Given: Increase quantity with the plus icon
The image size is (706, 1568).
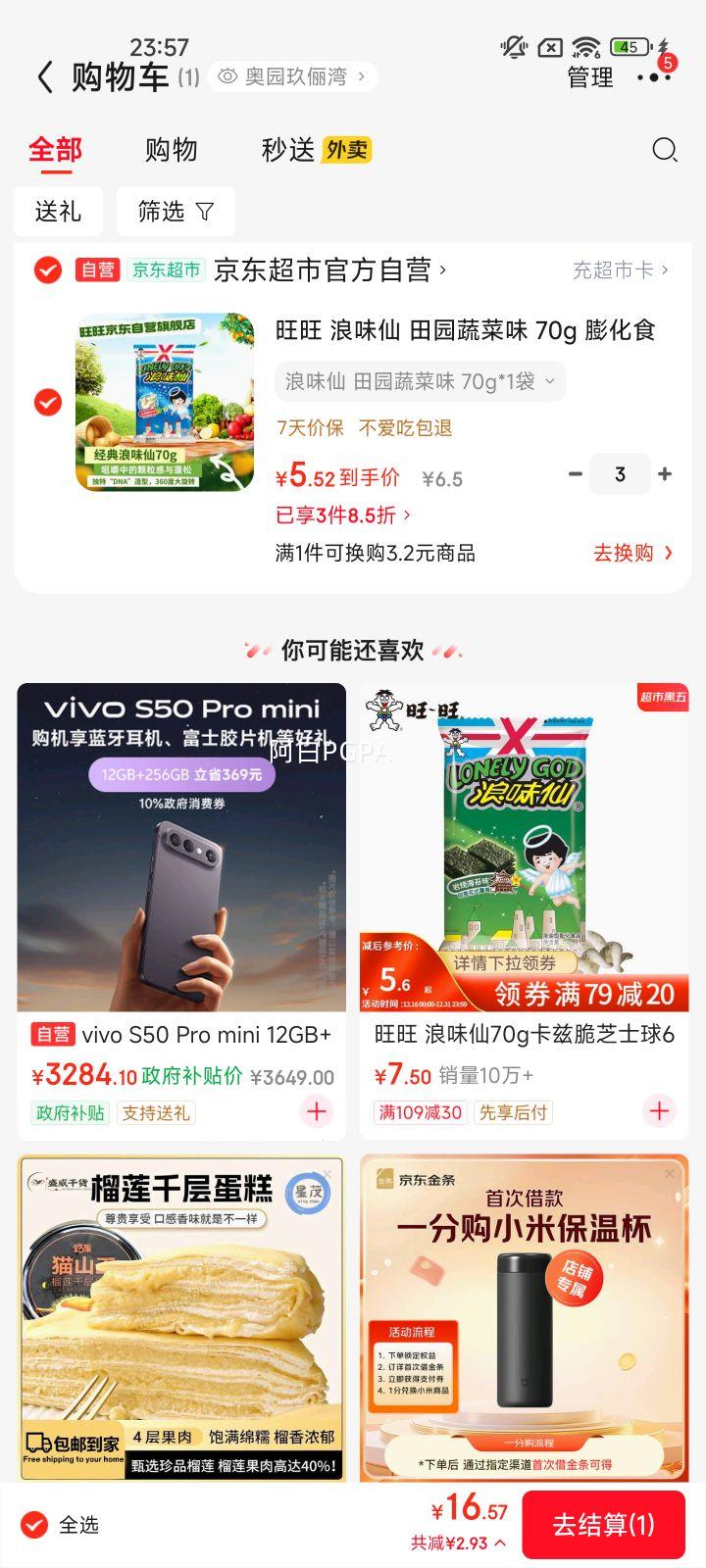Looking at the screenshot, I should coord(664,474).
